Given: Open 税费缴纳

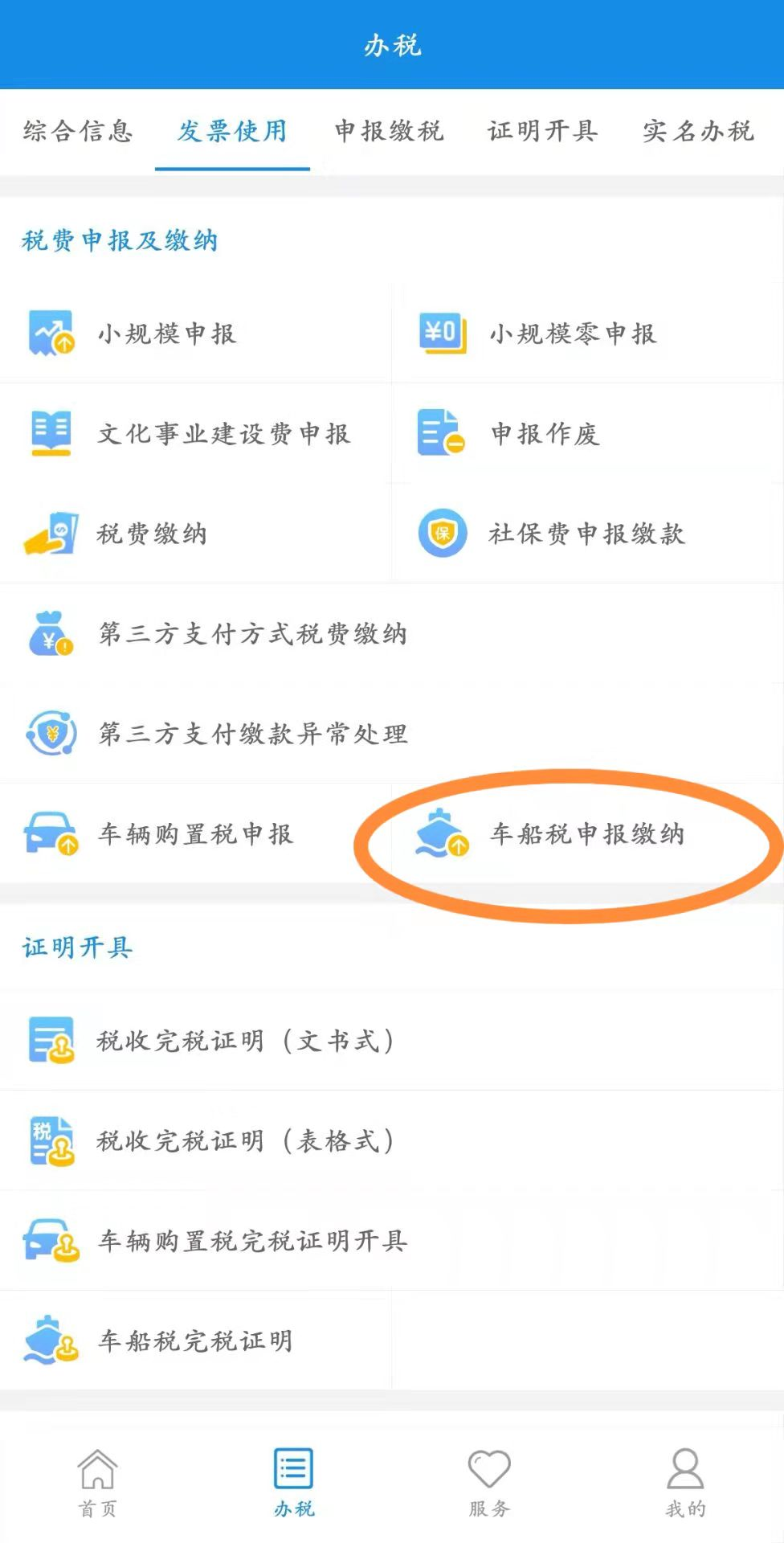Looking at the screenshot, I should 196,534.
